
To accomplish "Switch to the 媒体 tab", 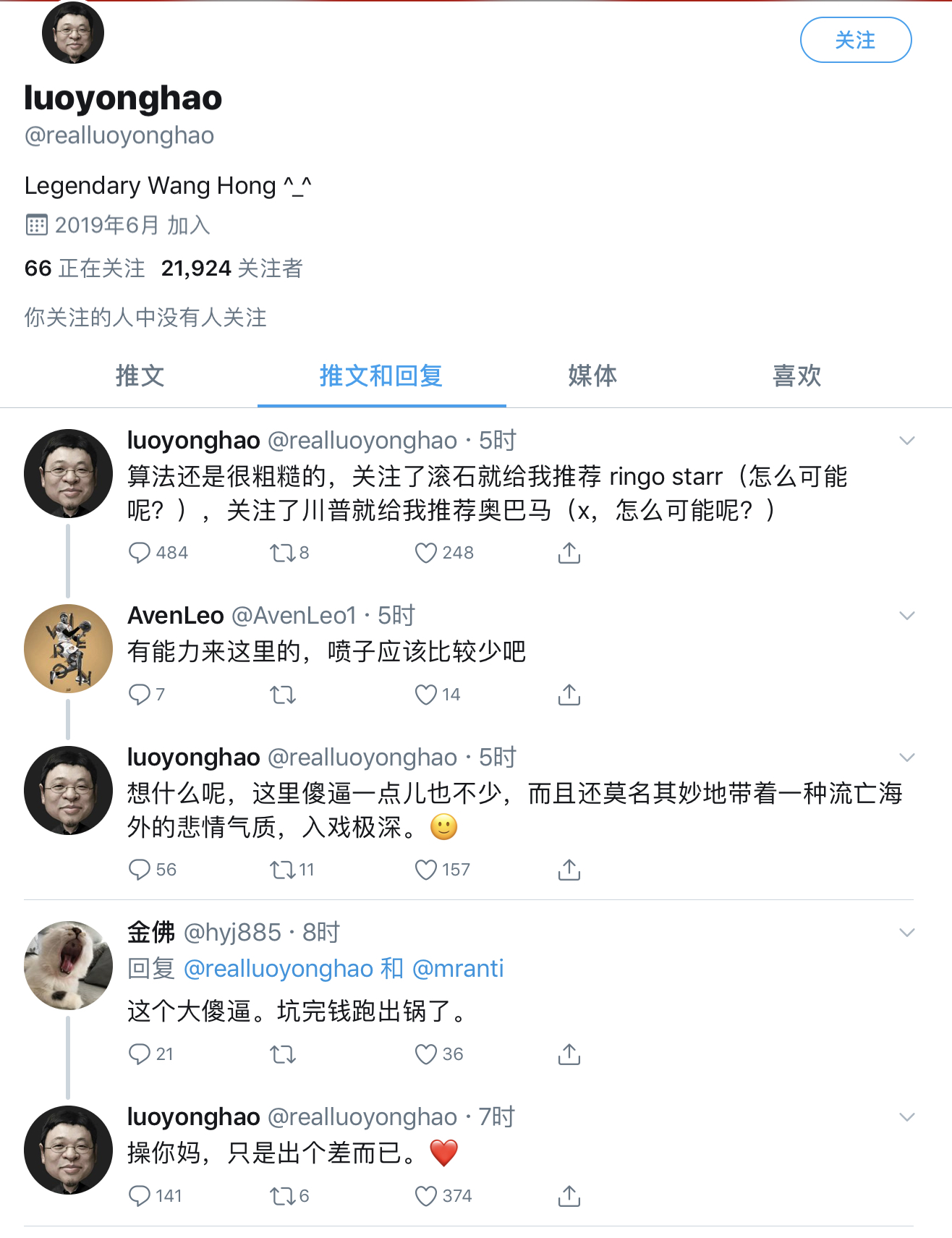I will [592, 376].
